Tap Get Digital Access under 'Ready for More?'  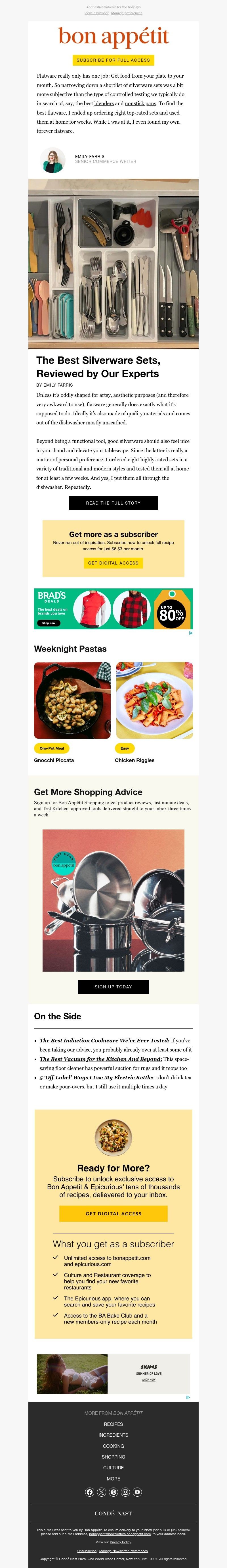point(113,1213)
